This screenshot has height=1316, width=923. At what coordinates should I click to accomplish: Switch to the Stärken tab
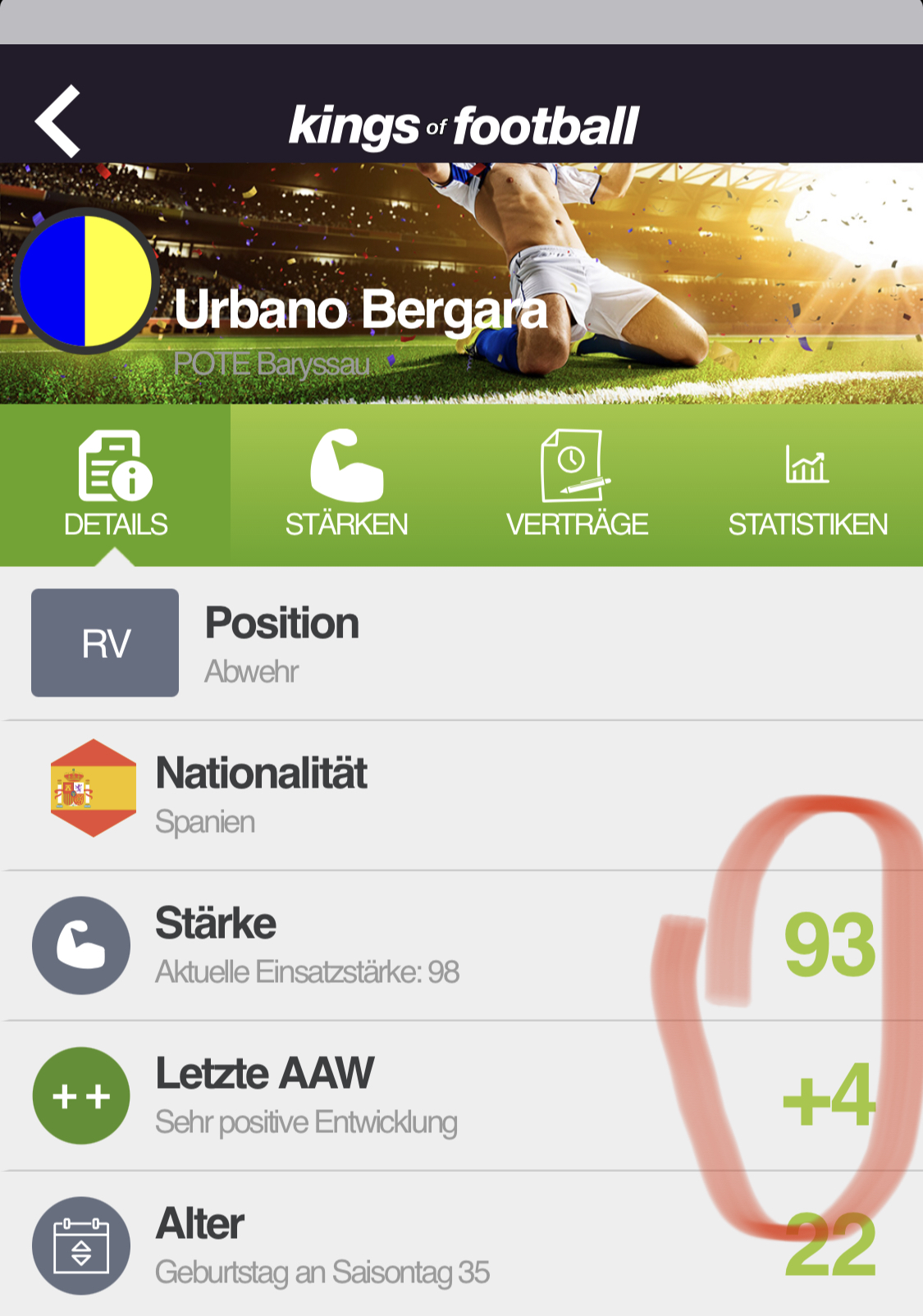click(x=346, y=485)
